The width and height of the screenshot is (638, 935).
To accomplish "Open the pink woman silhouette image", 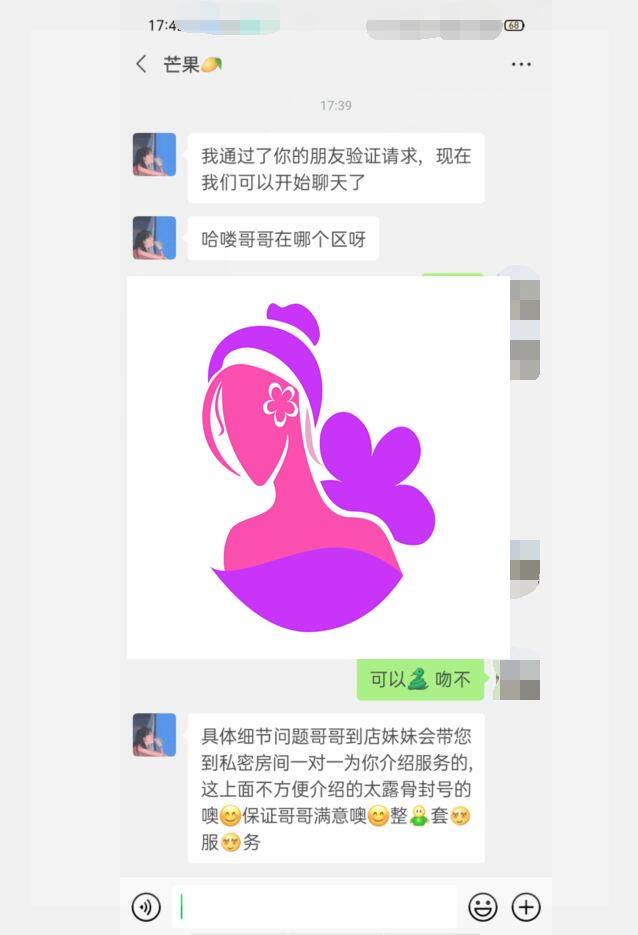I will pyautogui.click(x=318, y=467).
